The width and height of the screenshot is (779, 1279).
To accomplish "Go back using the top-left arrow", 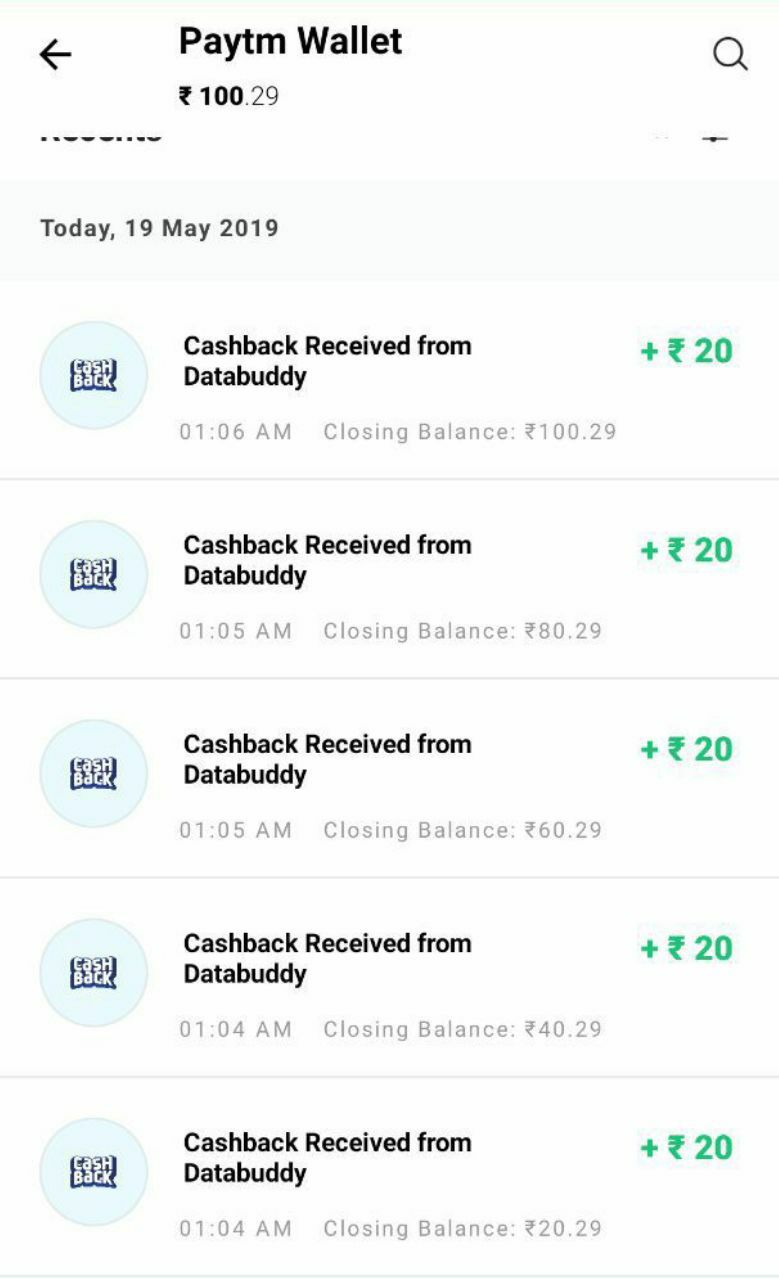I will 55,55.
